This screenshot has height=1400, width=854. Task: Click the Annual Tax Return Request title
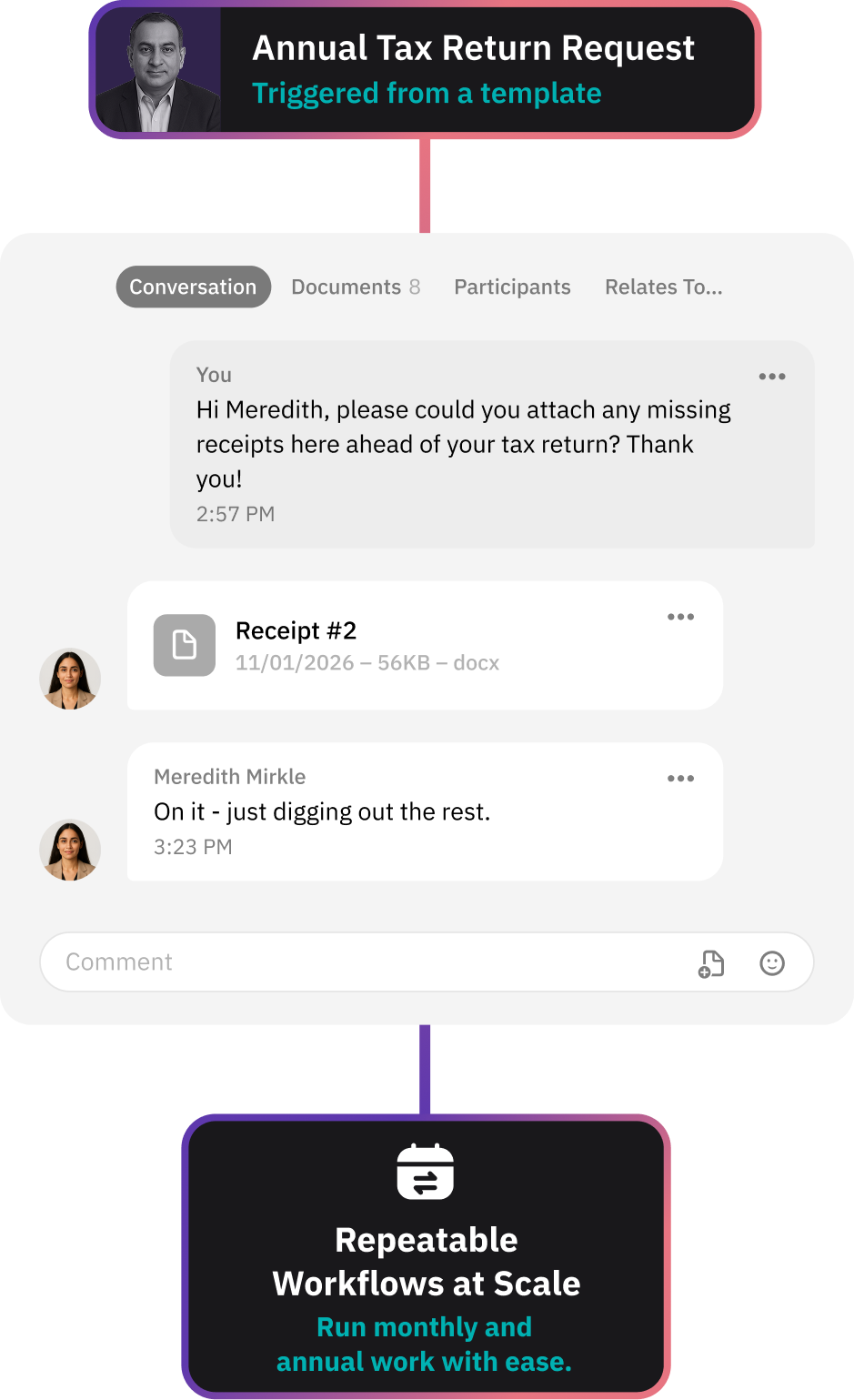click(x=473, y=47)
